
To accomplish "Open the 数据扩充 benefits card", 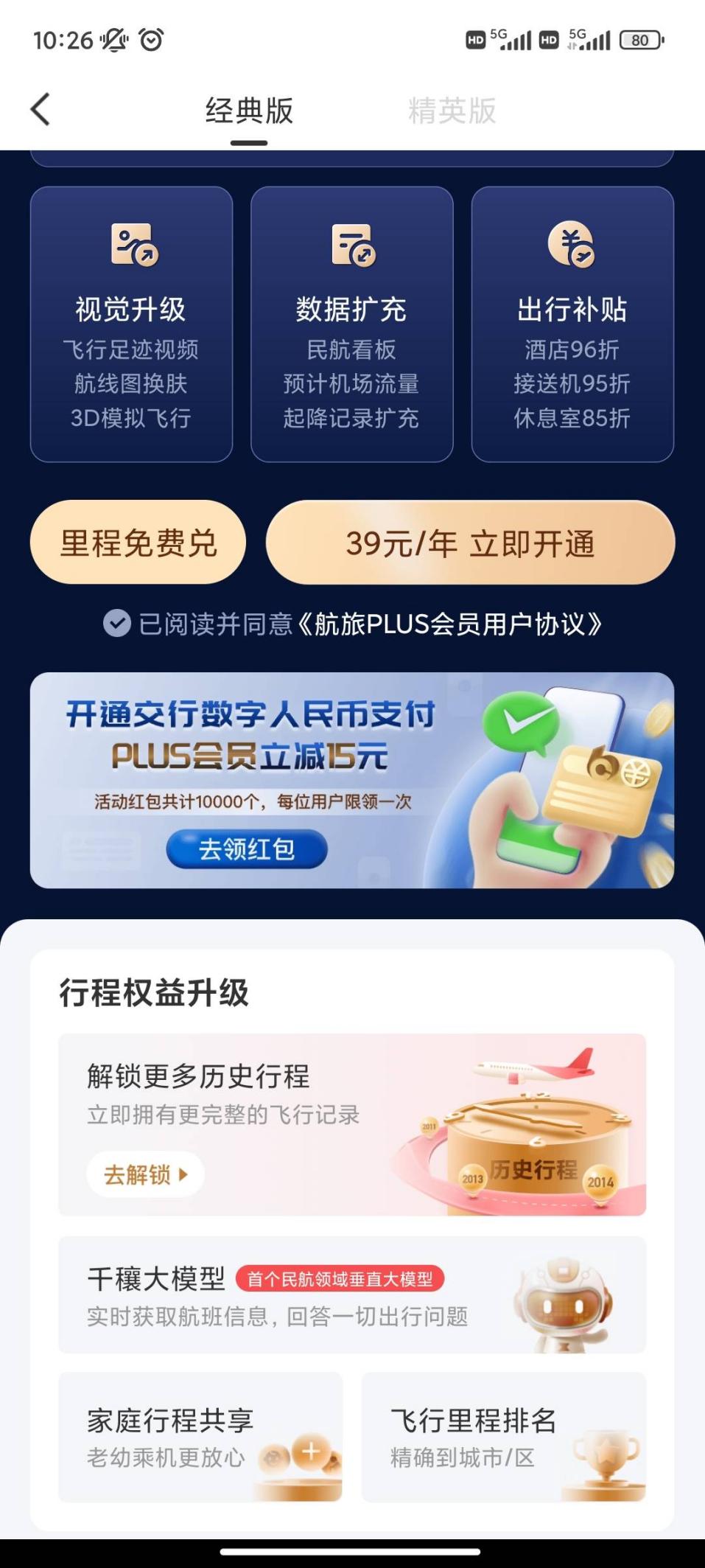I will [351, 324].
